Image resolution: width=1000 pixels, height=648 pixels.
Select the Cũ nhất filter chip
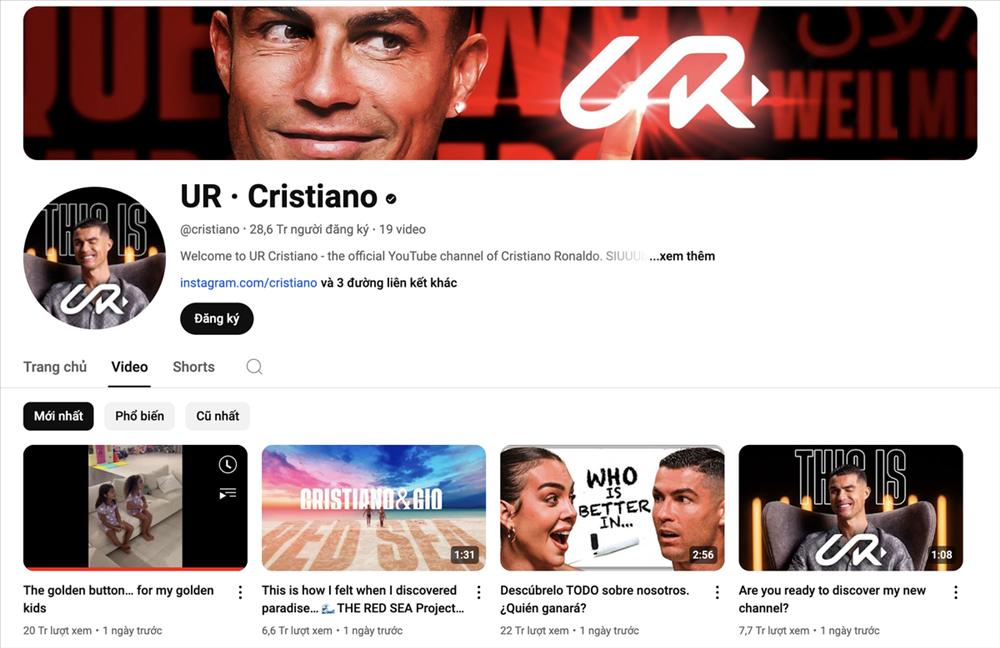coord(217,416)
